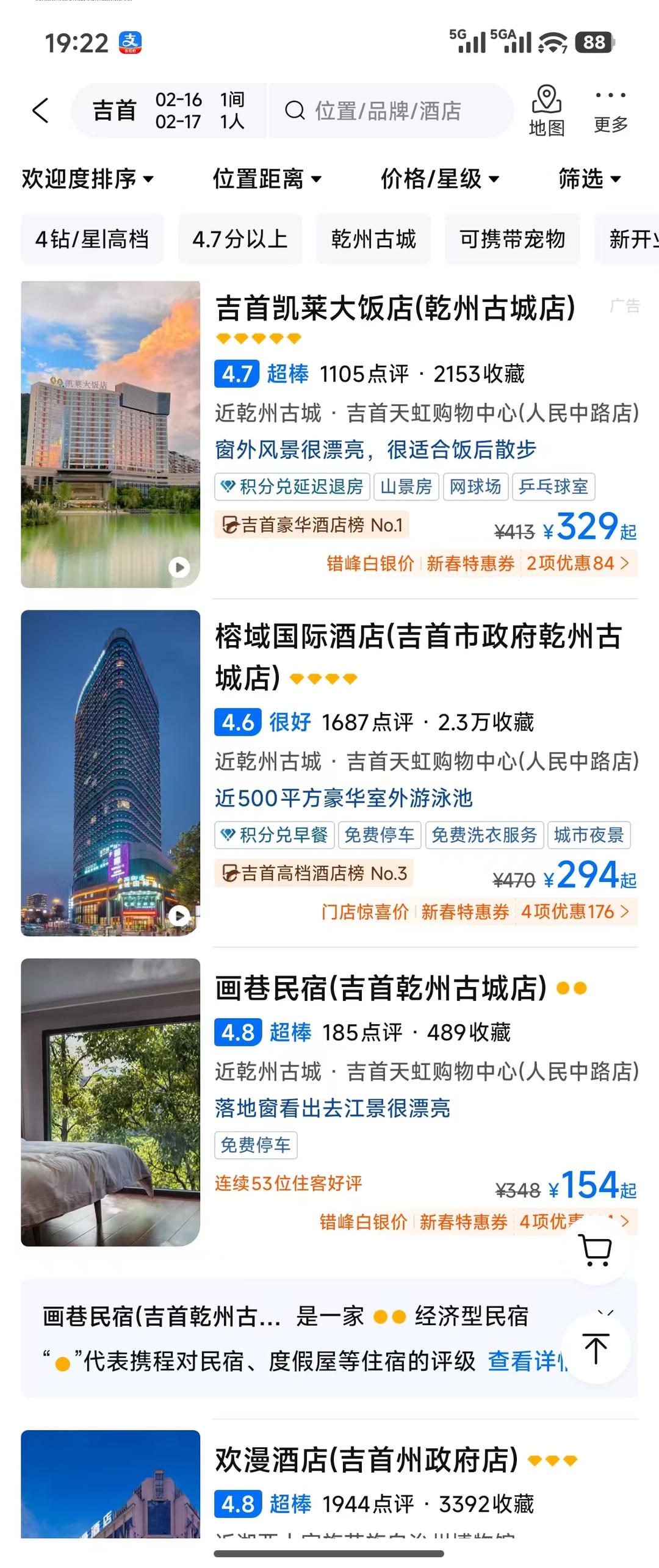Select the 可携带宠物 filter chip

coord(512,239)
